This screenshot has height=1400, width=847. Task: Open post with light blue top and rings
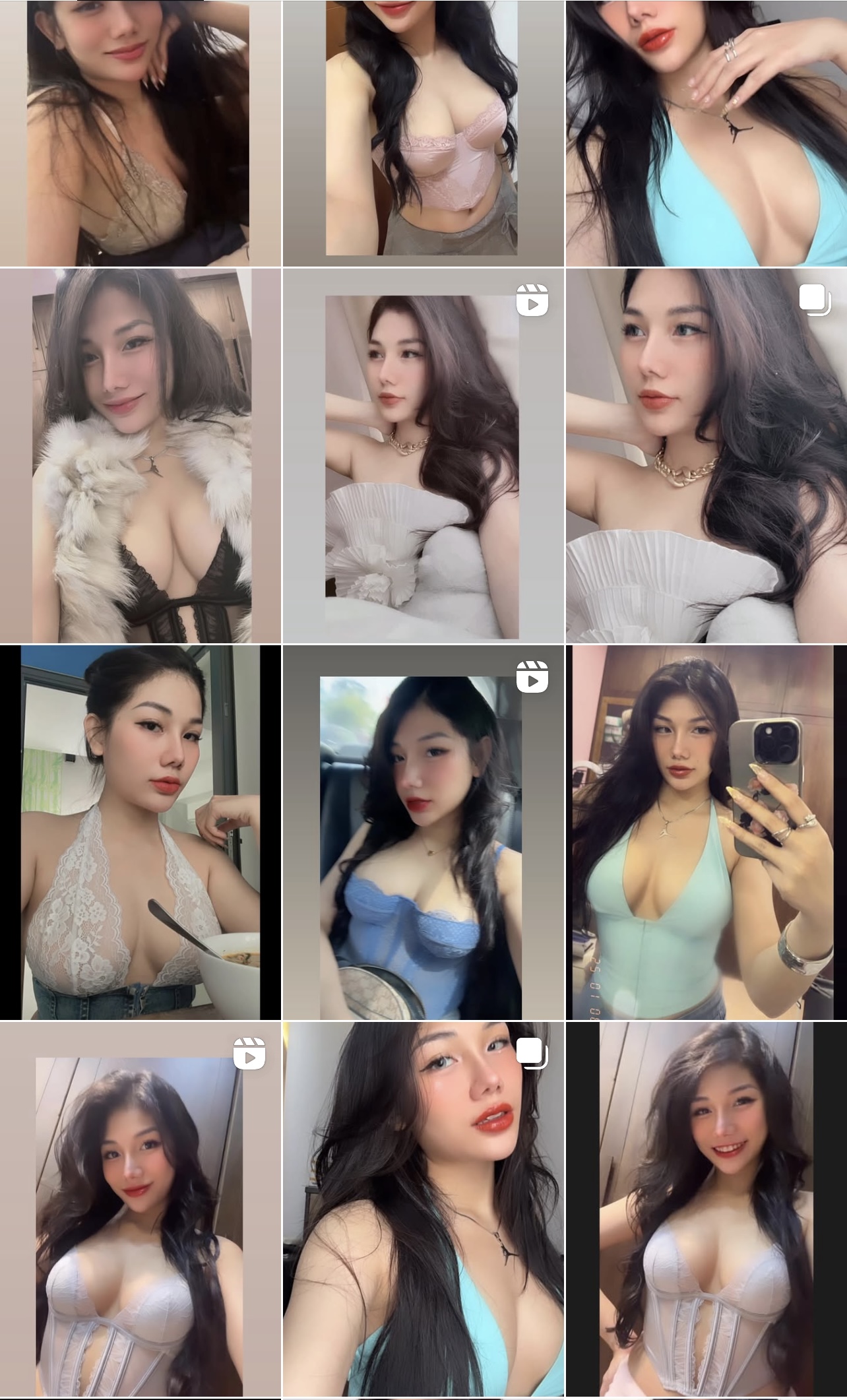[706, 132]
